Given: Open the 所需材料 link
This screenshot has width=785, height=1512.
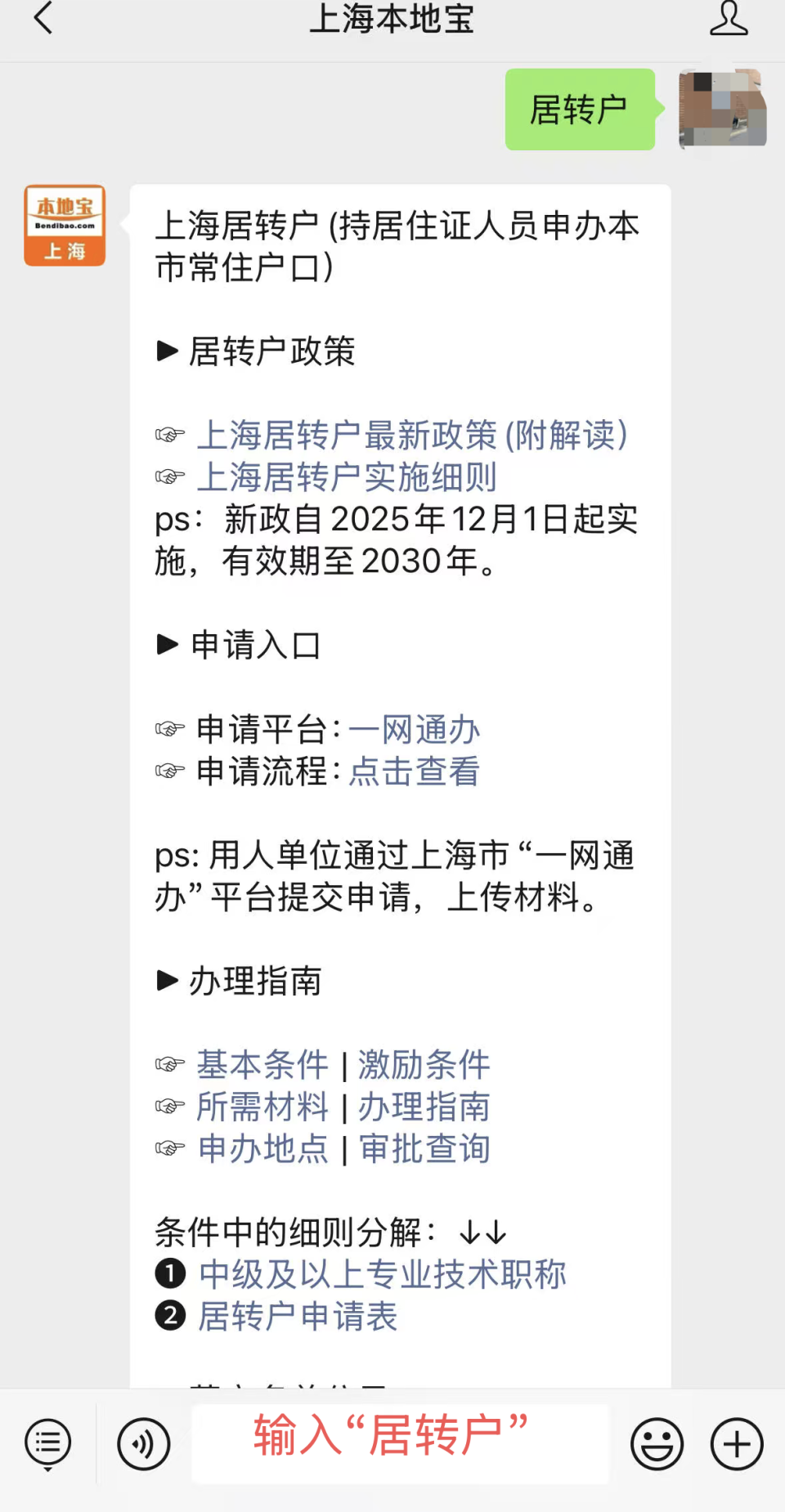Looking at the screenshot, I should tap(262, 1107).
